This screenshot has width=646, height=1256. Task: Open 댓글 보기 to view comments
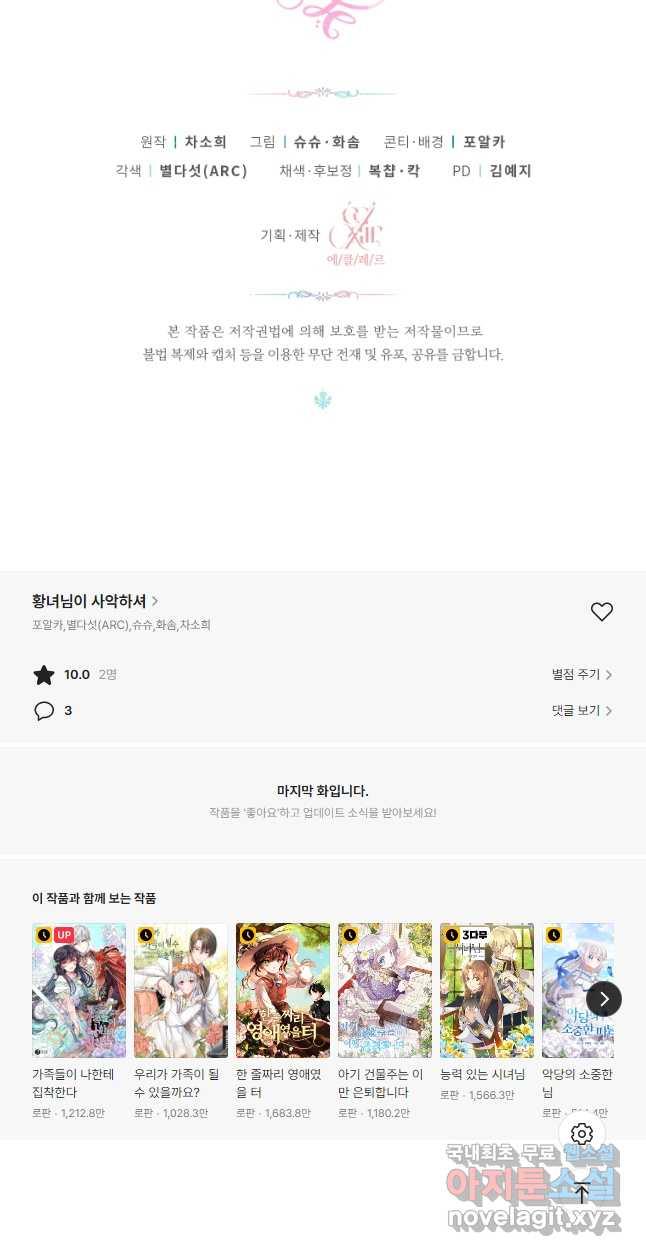coord(581,711)
